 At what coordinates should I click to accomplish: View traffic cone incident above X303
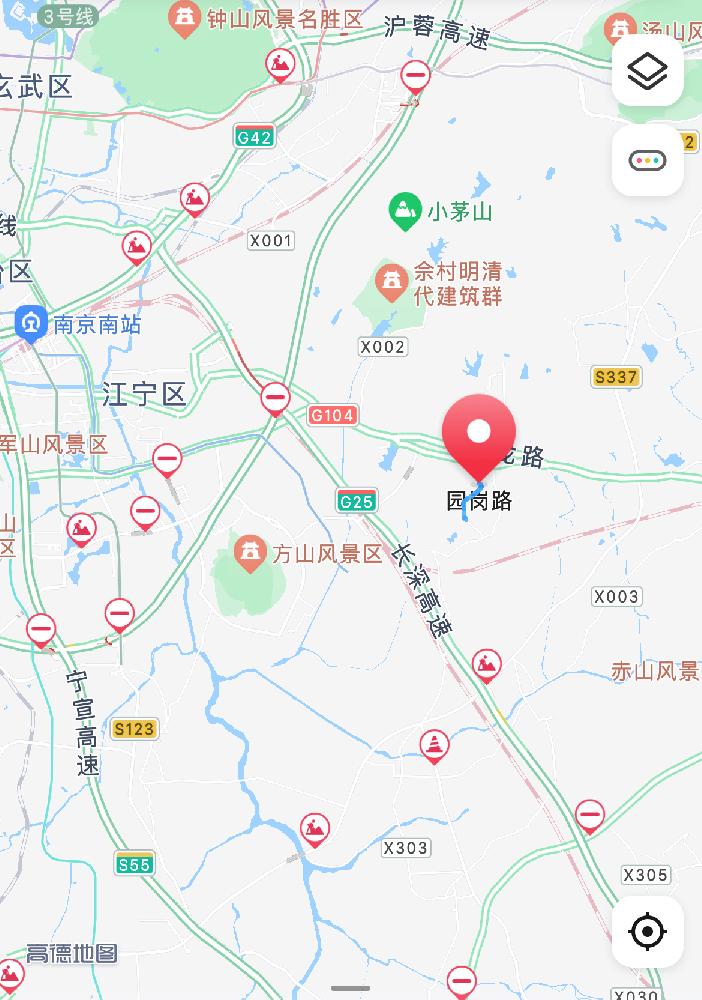pos(434,745)
